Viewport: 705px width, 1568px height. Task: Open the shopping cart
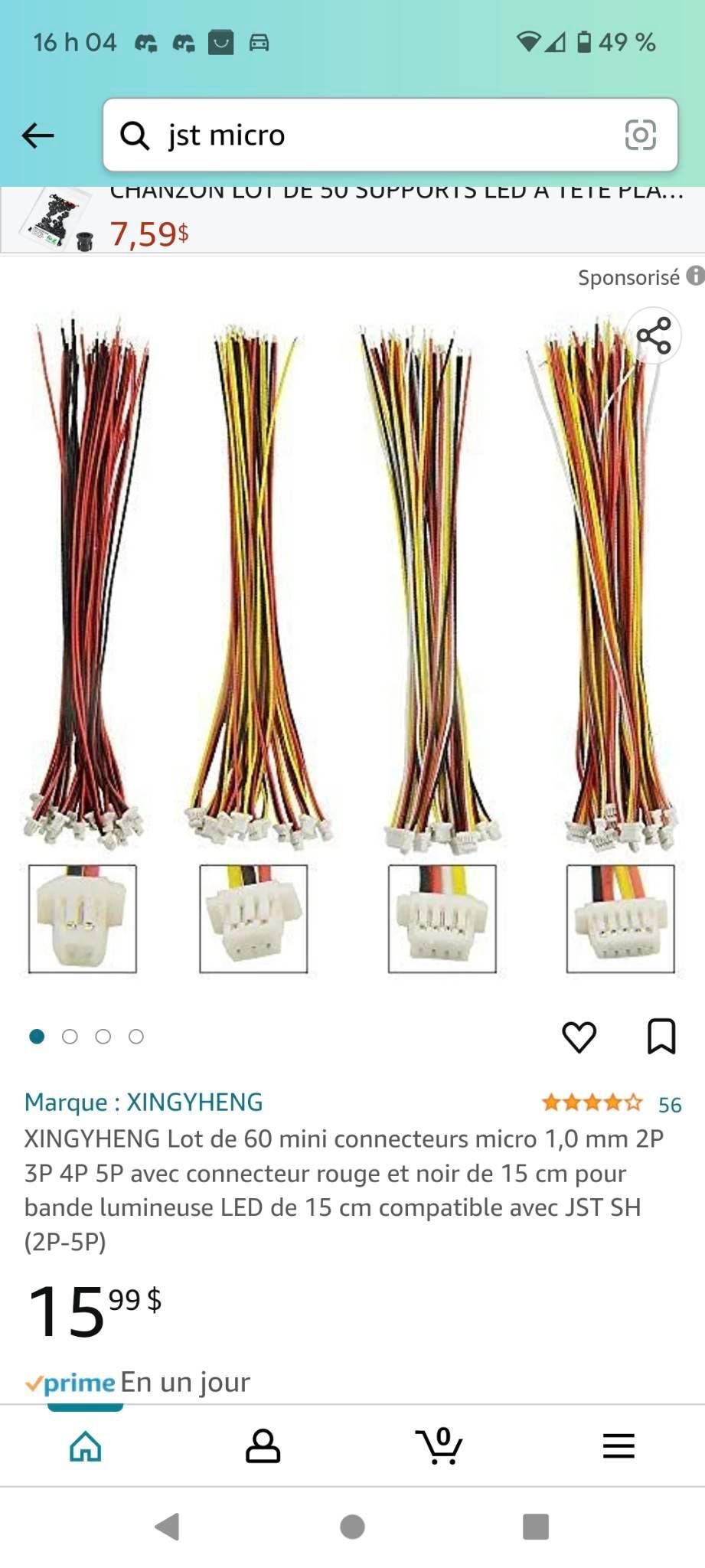tap(439, 1445)
